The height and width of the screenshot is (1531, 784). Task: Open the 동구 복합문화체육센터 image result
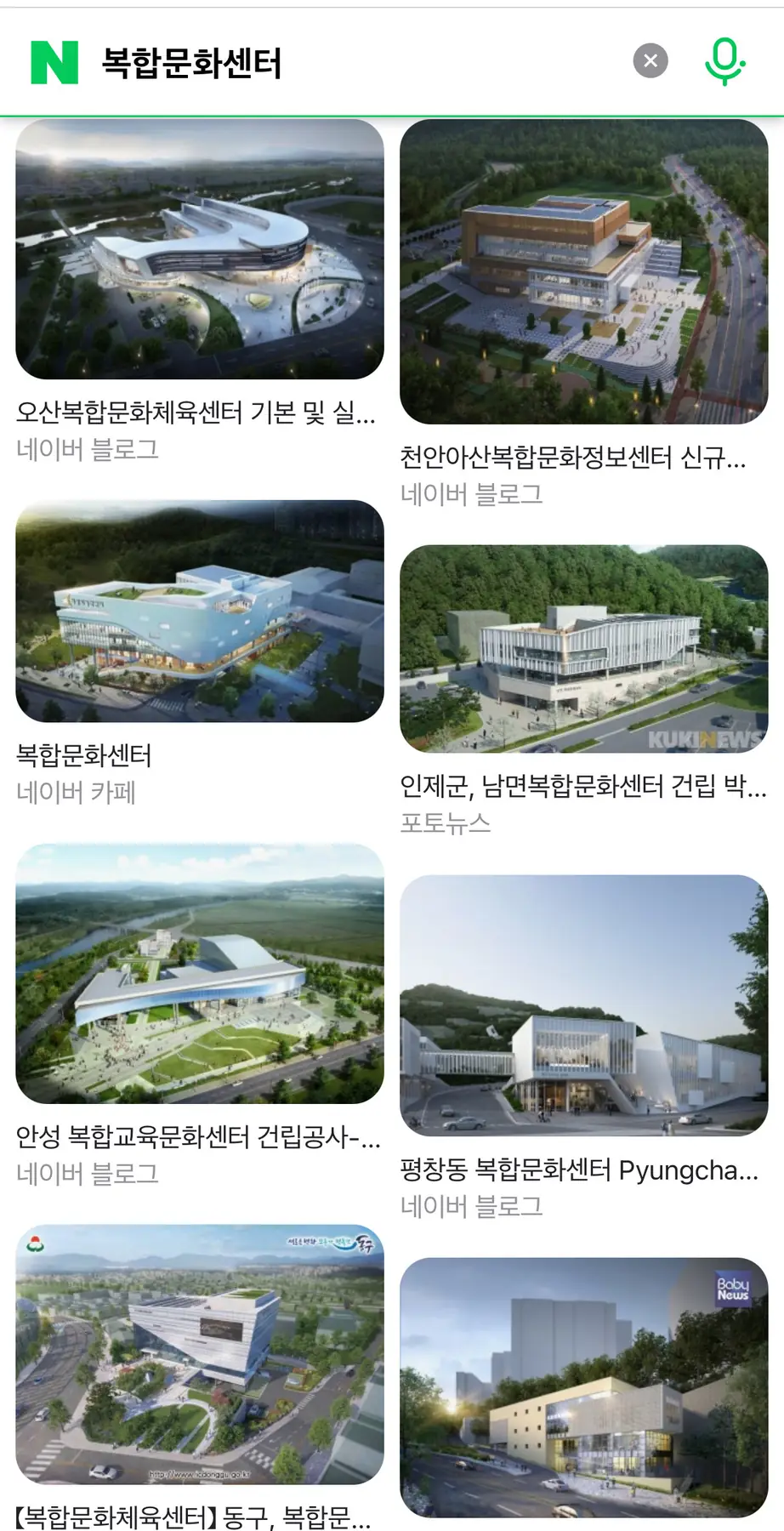coord(200,1353)
